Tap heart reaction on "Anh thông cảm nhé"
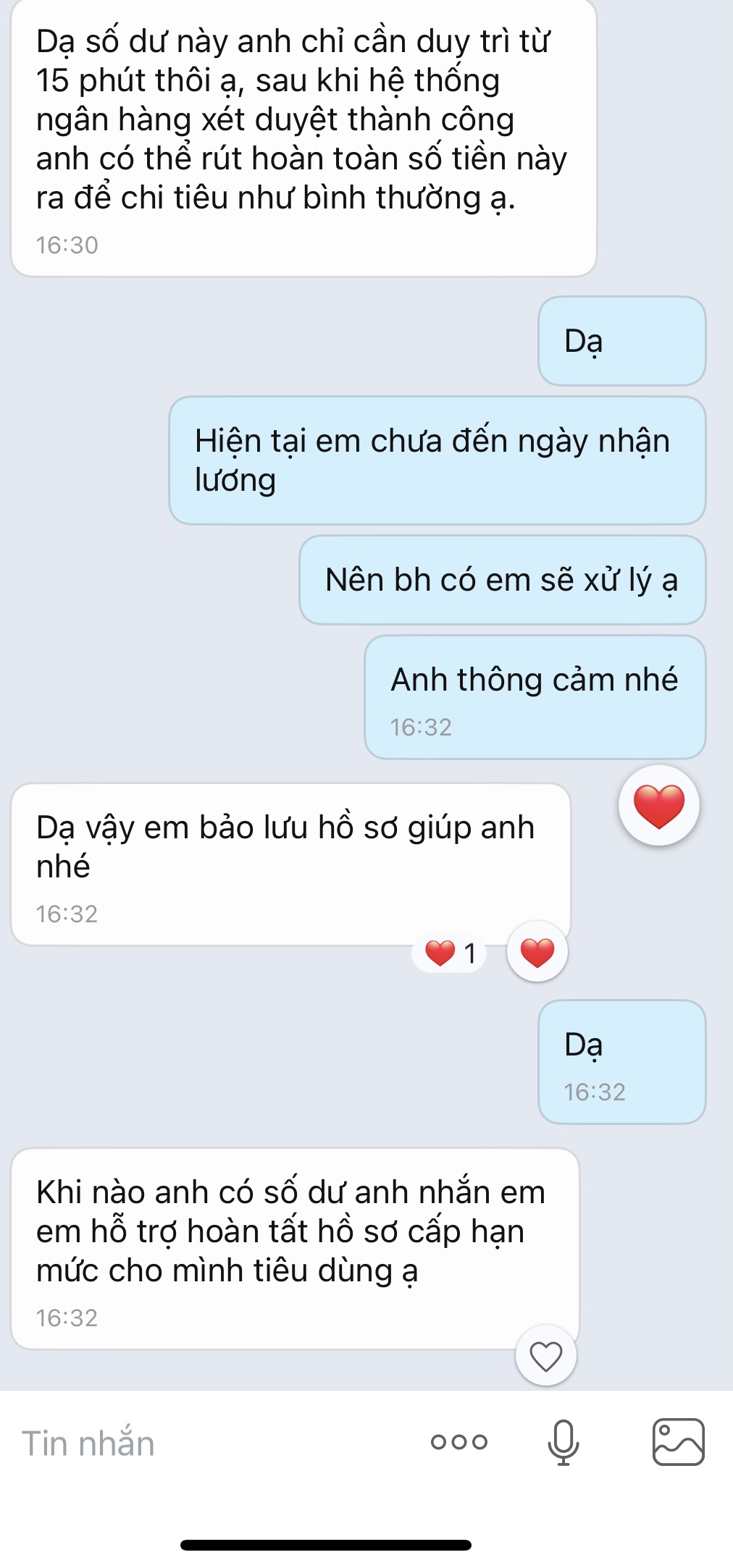The height and width of the screenshot is (1568, 733). pyautogui.click(x=658, y=805)
